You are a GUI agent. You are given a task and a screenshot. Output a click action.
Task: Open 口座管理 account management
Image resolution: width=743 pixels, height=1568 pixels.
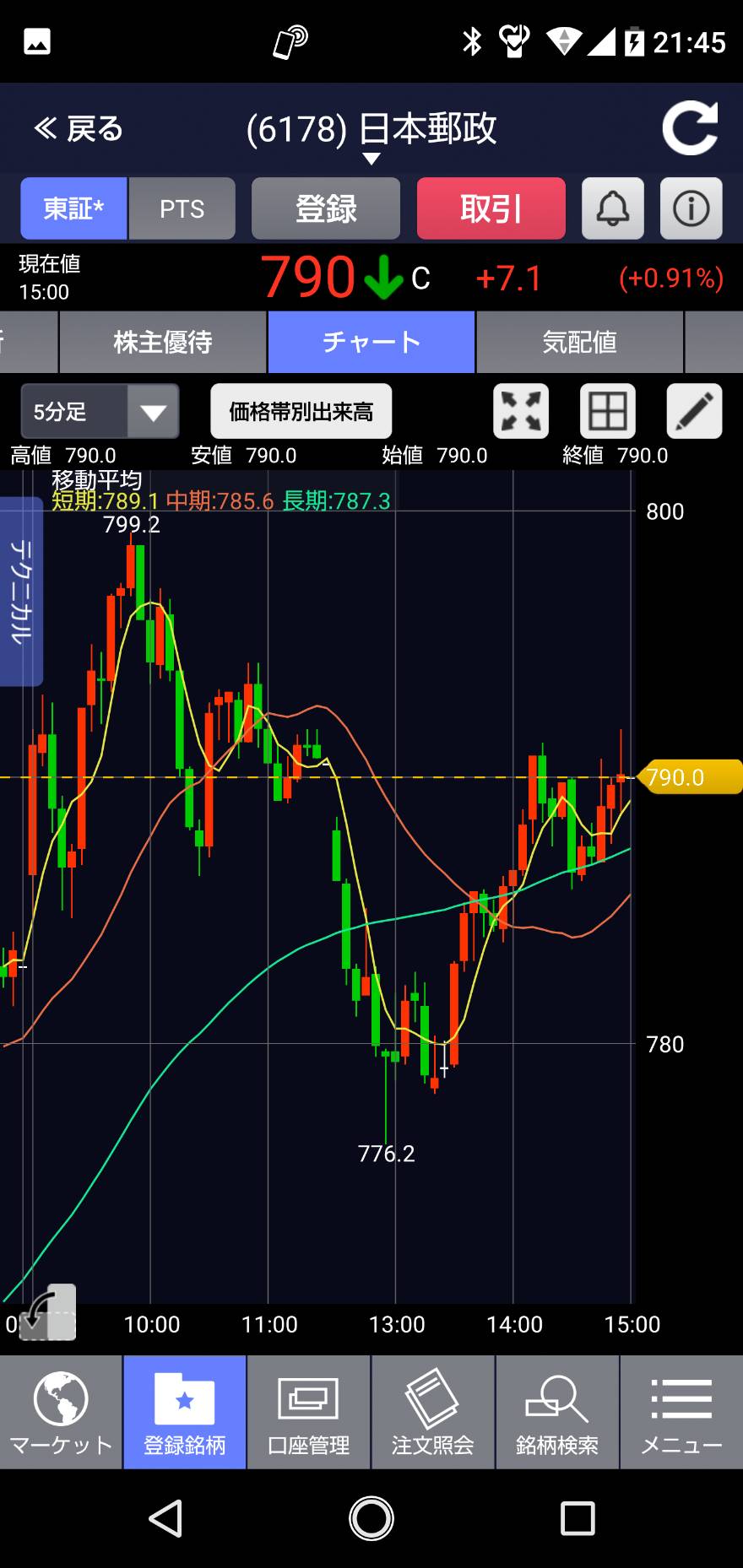(x=308, y=1412)
